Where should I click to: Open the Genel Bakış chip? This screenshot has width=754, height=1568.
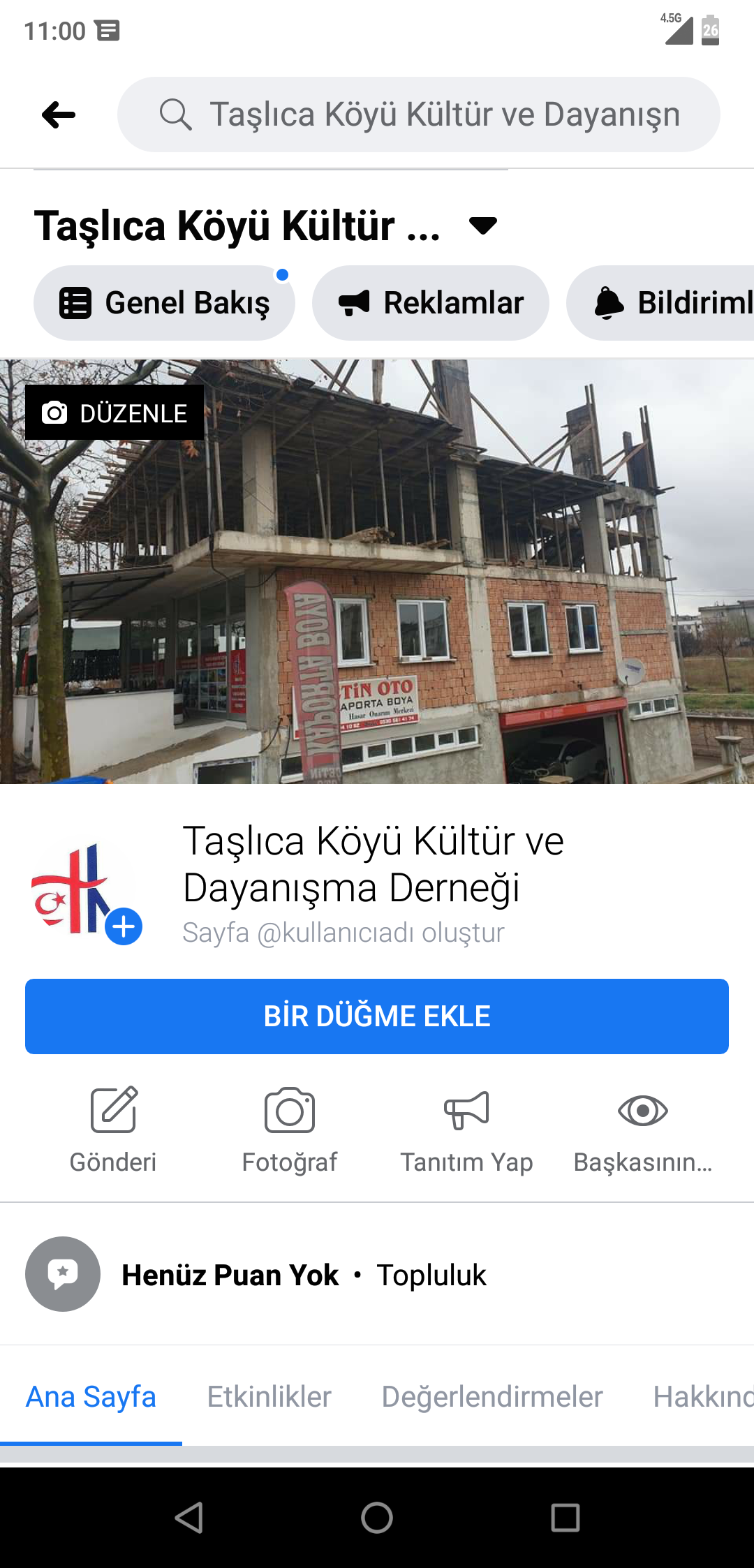(x=164, y=303)
